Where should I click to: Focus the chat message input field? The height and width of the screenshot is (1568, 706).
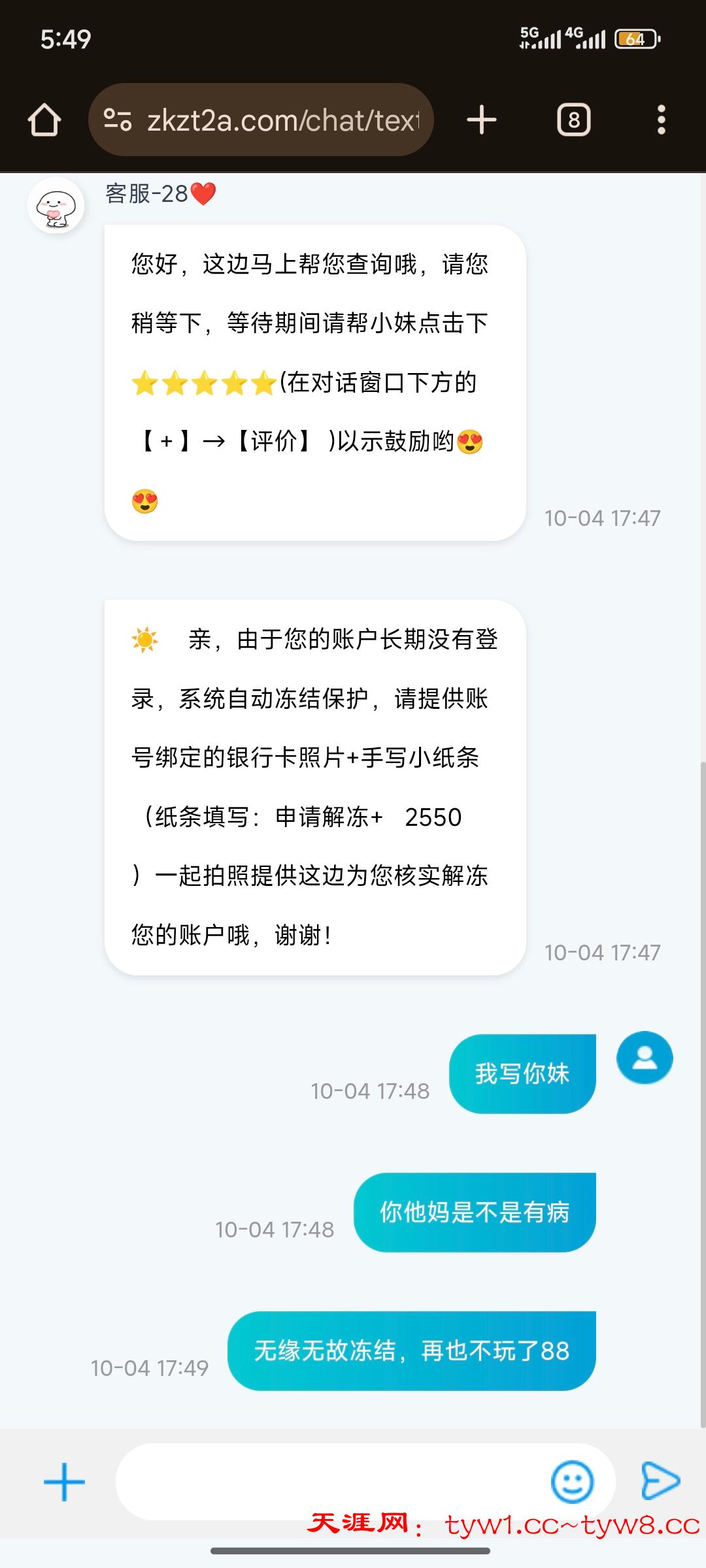327,1482
